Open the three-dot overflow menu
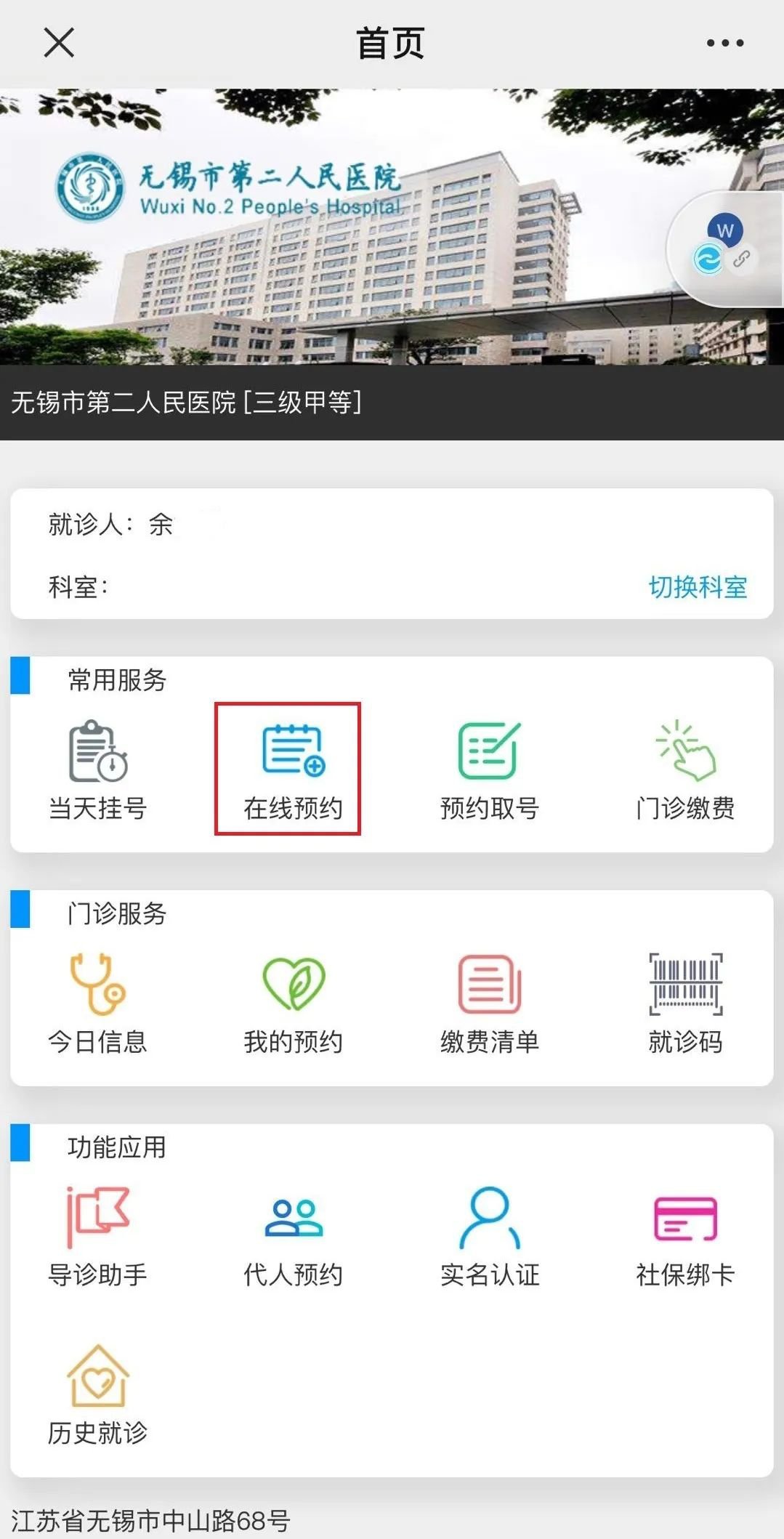This screenshot has height=1539, width=784. pyautogui.click(x=724, y=43)
